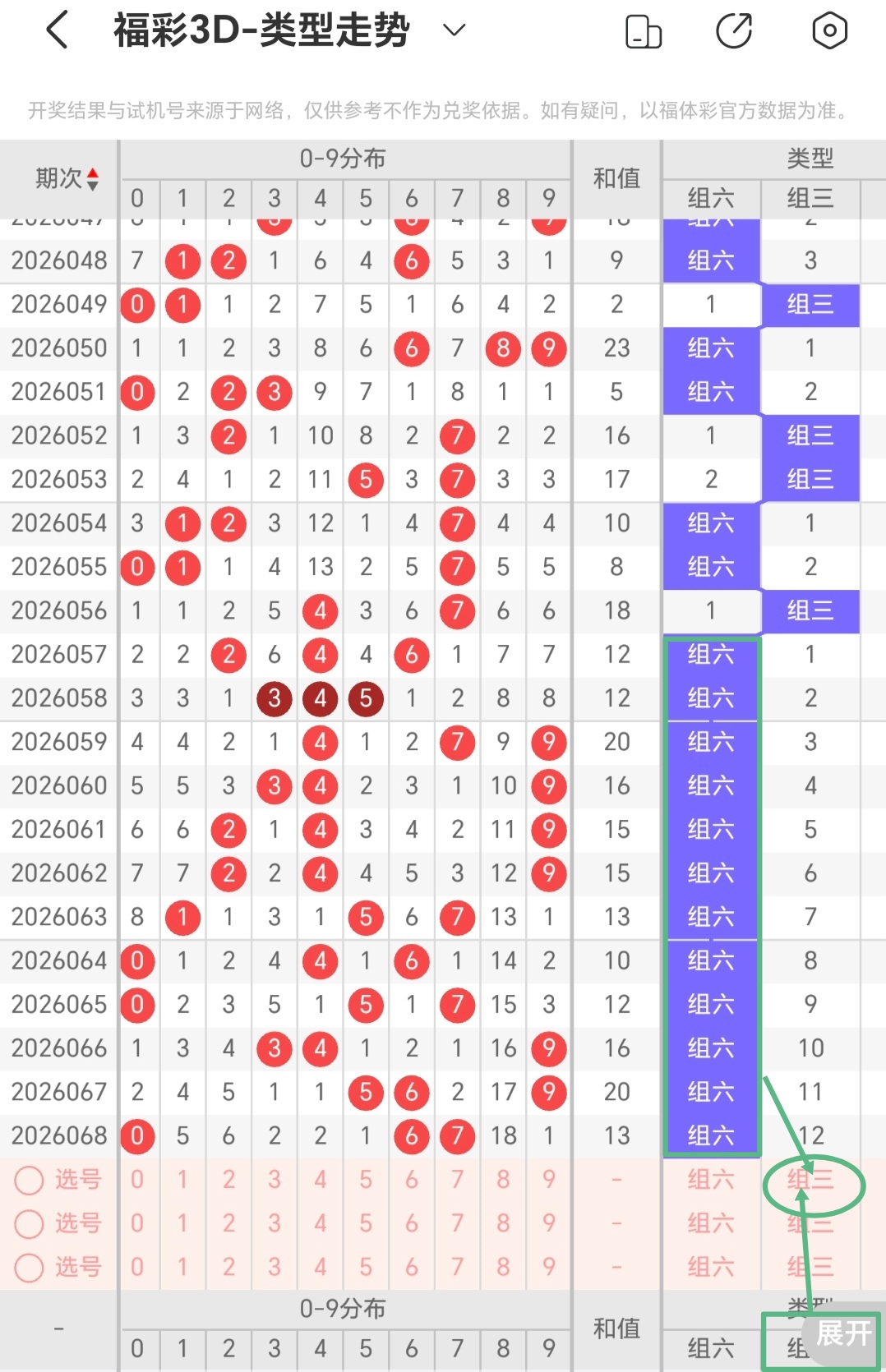This screenshot has height=1372, width=886.
Task: Select number 5 in the first 选号 row
Action: (x=366, y=1180)
